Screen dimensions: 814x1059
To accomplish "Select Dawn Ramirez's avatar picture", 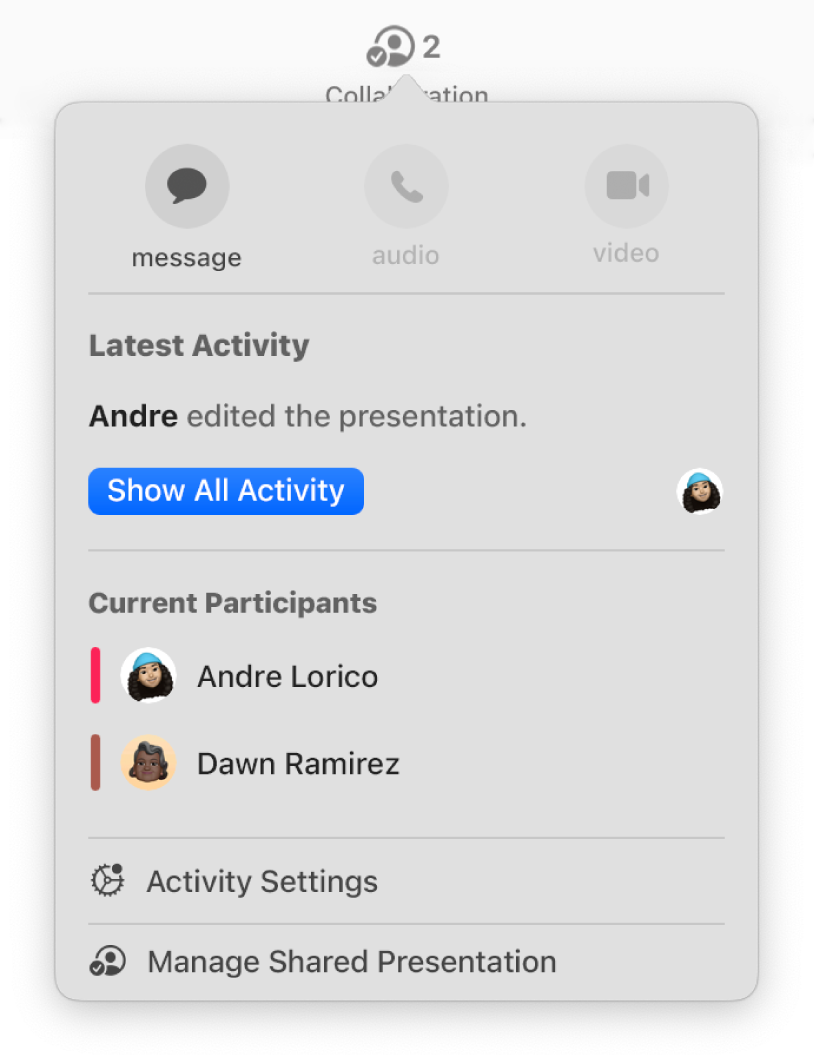I will pos(147,762).
